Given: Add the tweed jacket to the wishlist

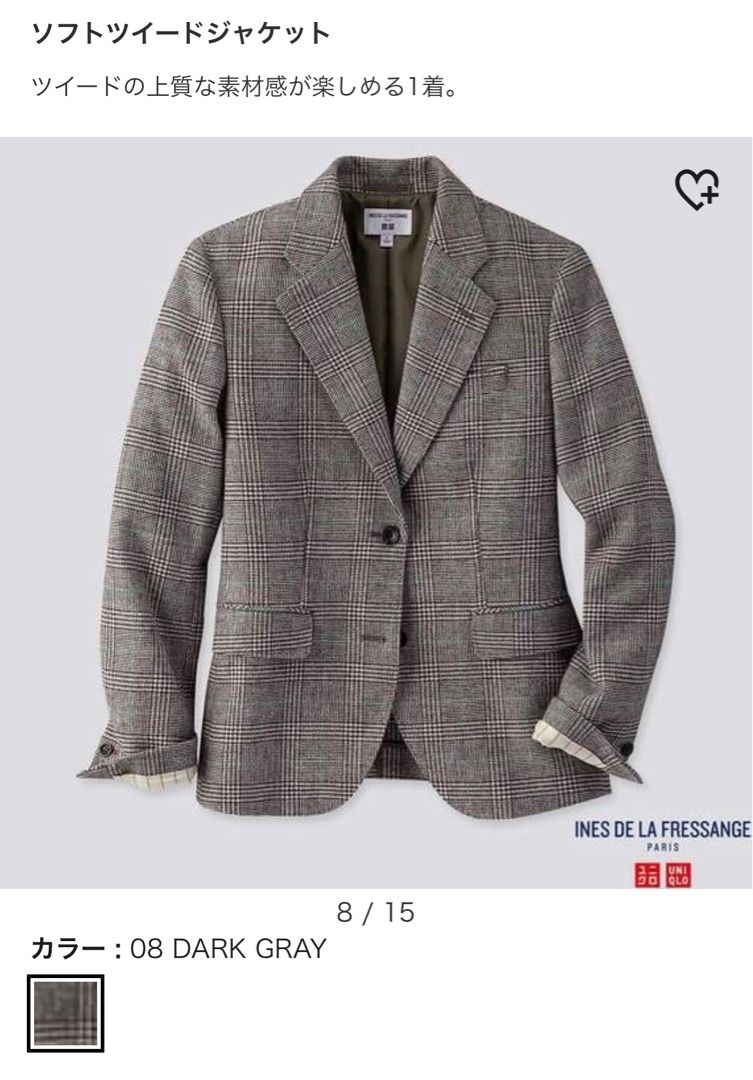Looking at the screenshot, I should pos(699,187).
